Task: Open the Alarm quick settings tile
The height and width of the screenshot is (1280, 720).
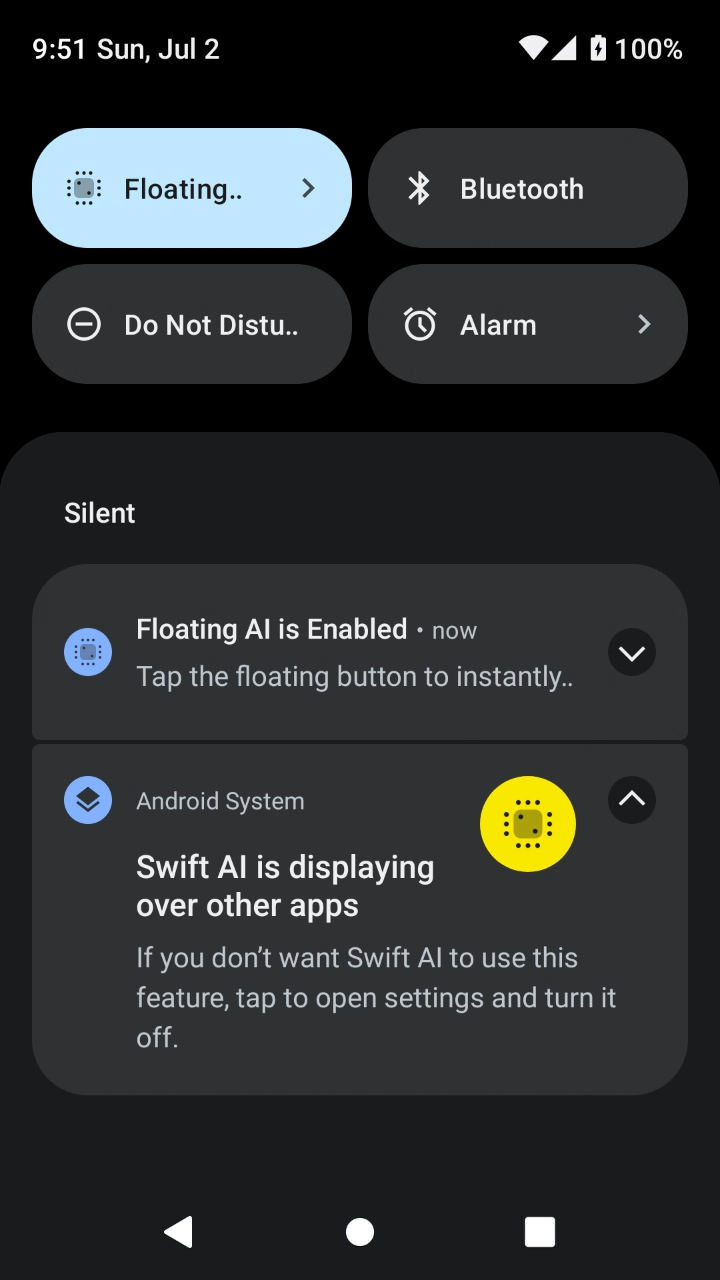Action: [527, 324]
